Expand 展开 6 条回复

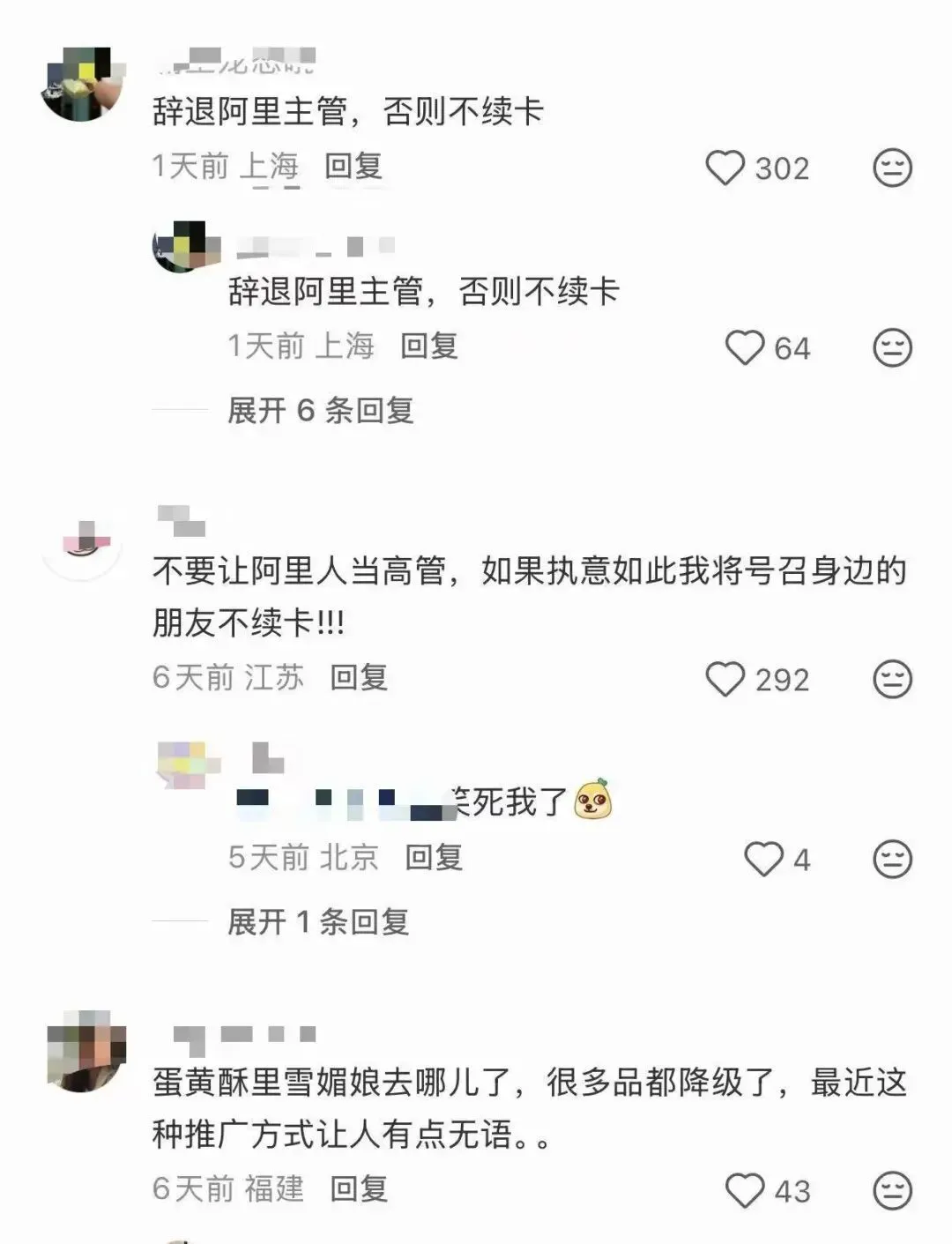click(x=320, y=410)
